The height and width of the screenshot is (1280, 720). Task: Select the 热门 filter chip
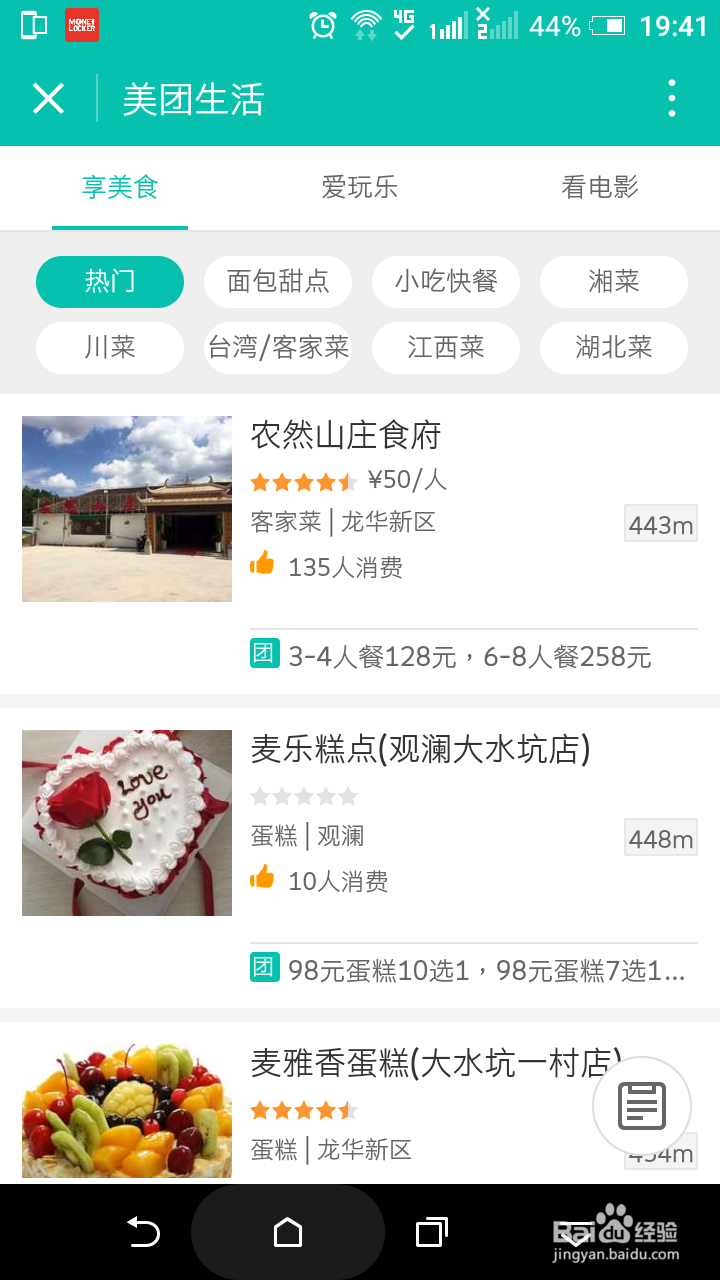pos(110,282)
